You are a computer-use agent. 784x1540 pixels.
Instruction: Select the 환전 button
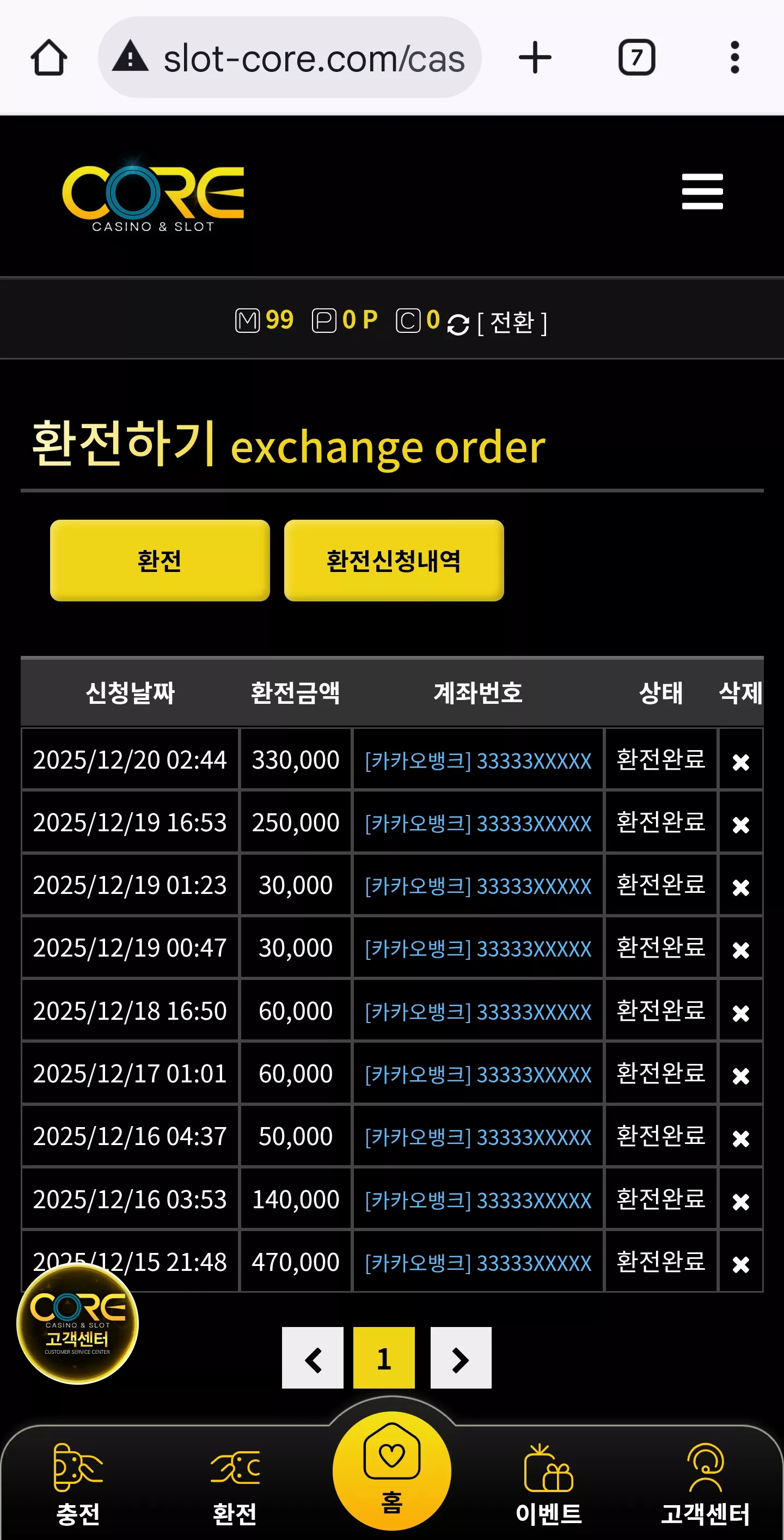pos(160,560)
